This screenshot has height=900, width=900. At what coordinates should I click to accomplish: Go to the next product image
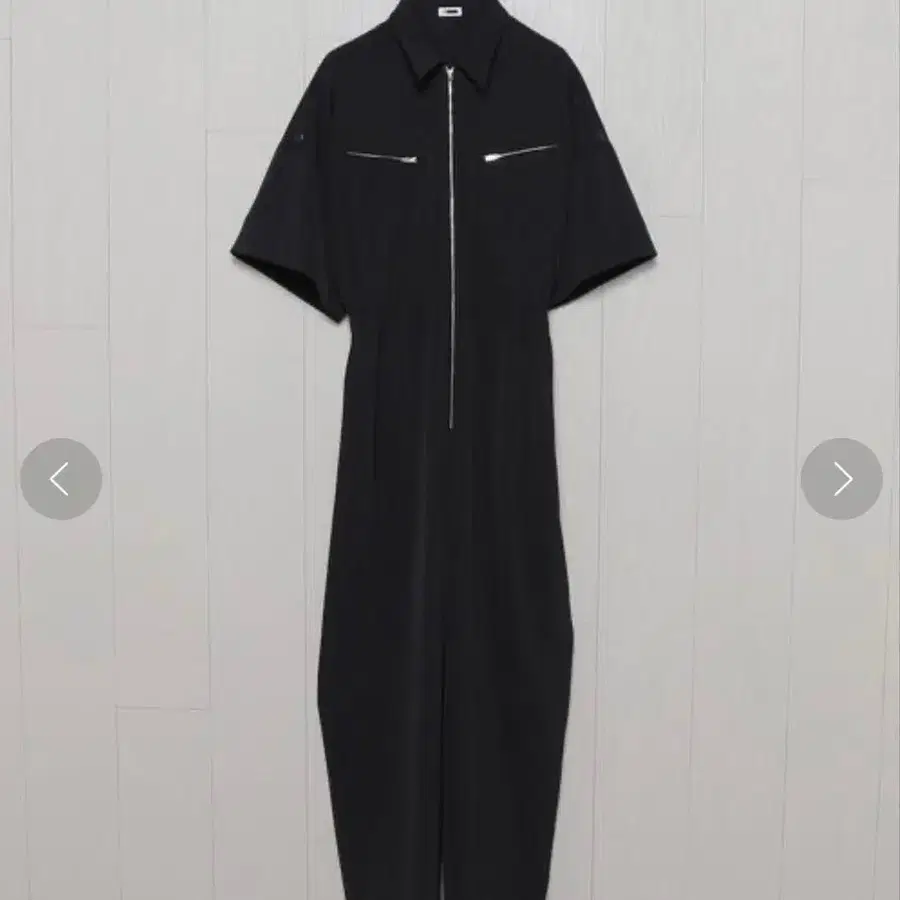[841, 479]
